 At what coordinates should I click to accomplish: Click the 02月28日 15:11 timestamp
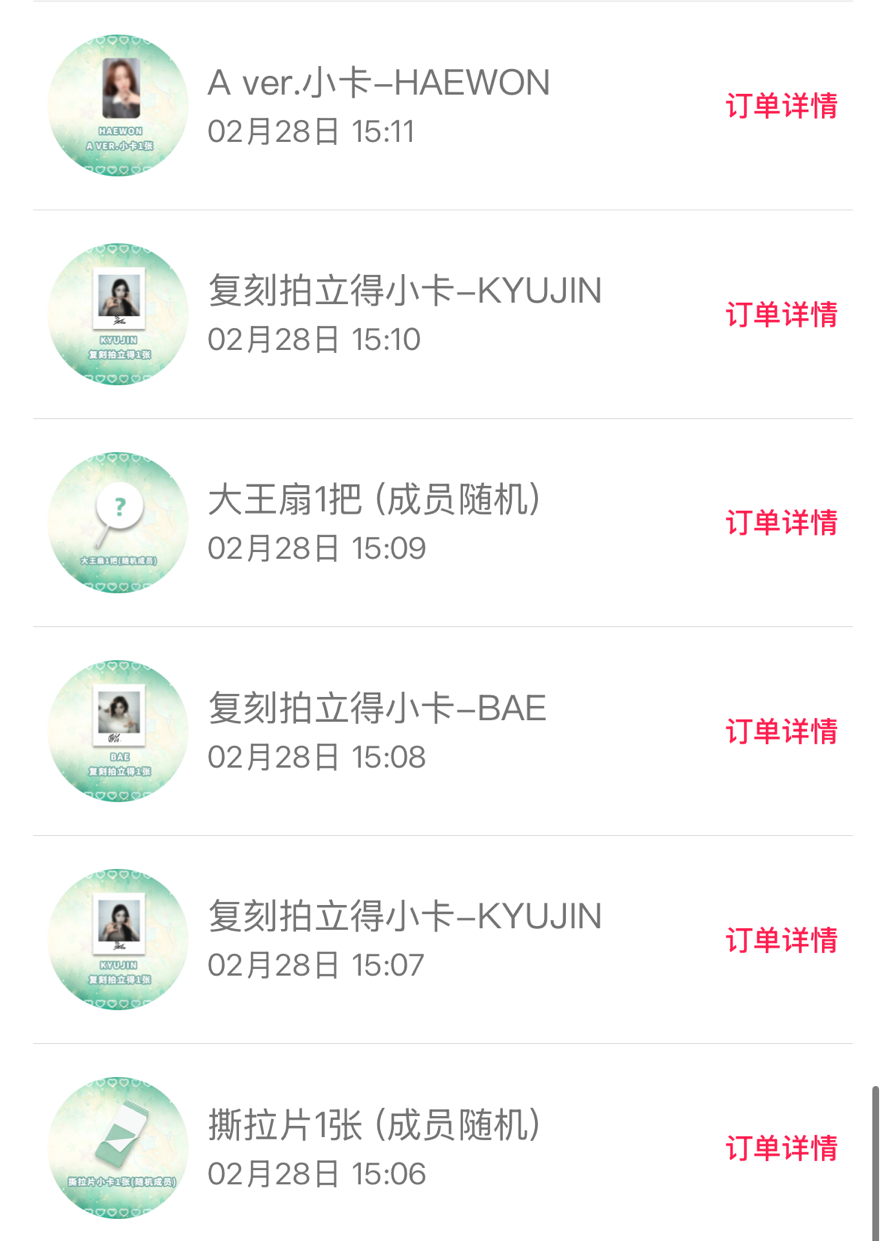[312, 130]
